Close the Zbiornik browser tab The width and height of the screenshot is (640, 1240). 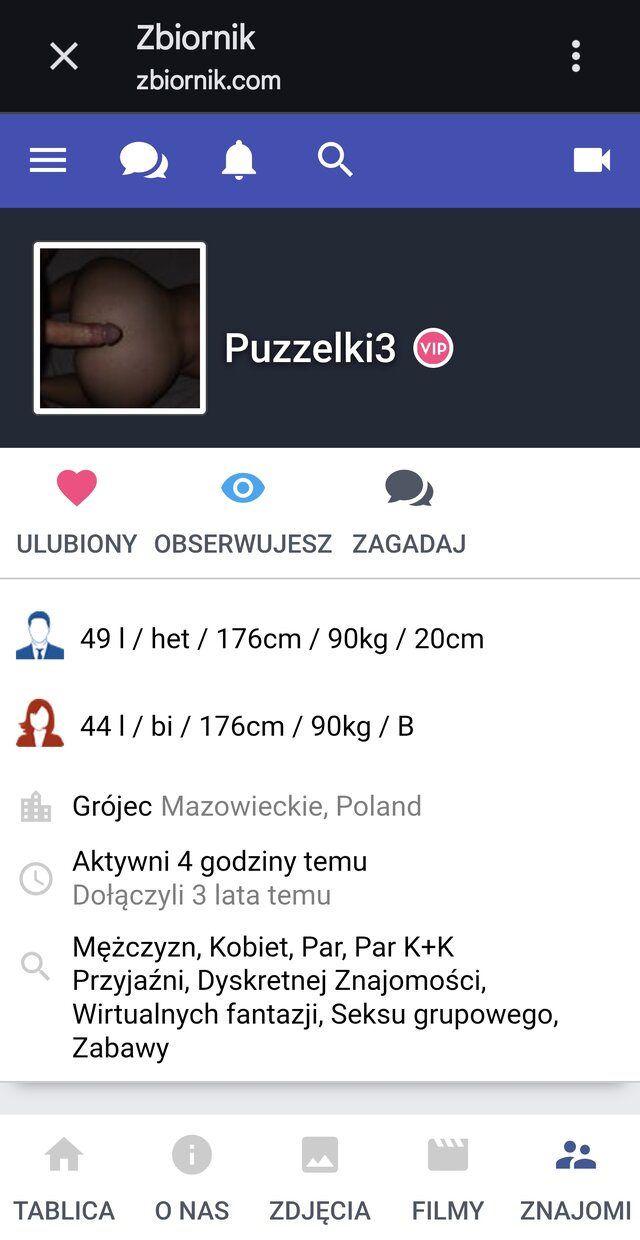[64, 56]
